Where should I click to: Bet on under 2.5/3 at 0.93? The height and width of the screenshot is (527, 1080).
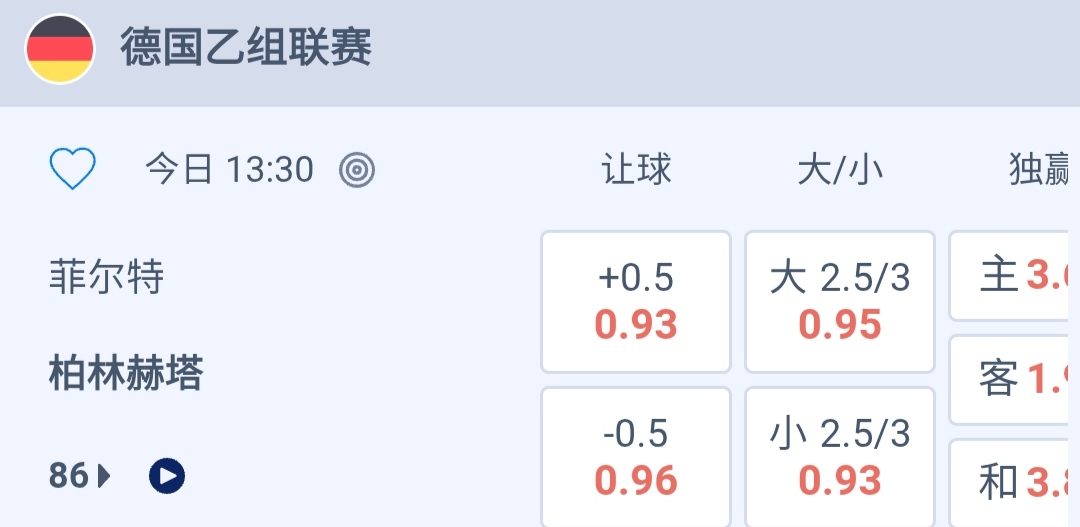click(840, 457)
